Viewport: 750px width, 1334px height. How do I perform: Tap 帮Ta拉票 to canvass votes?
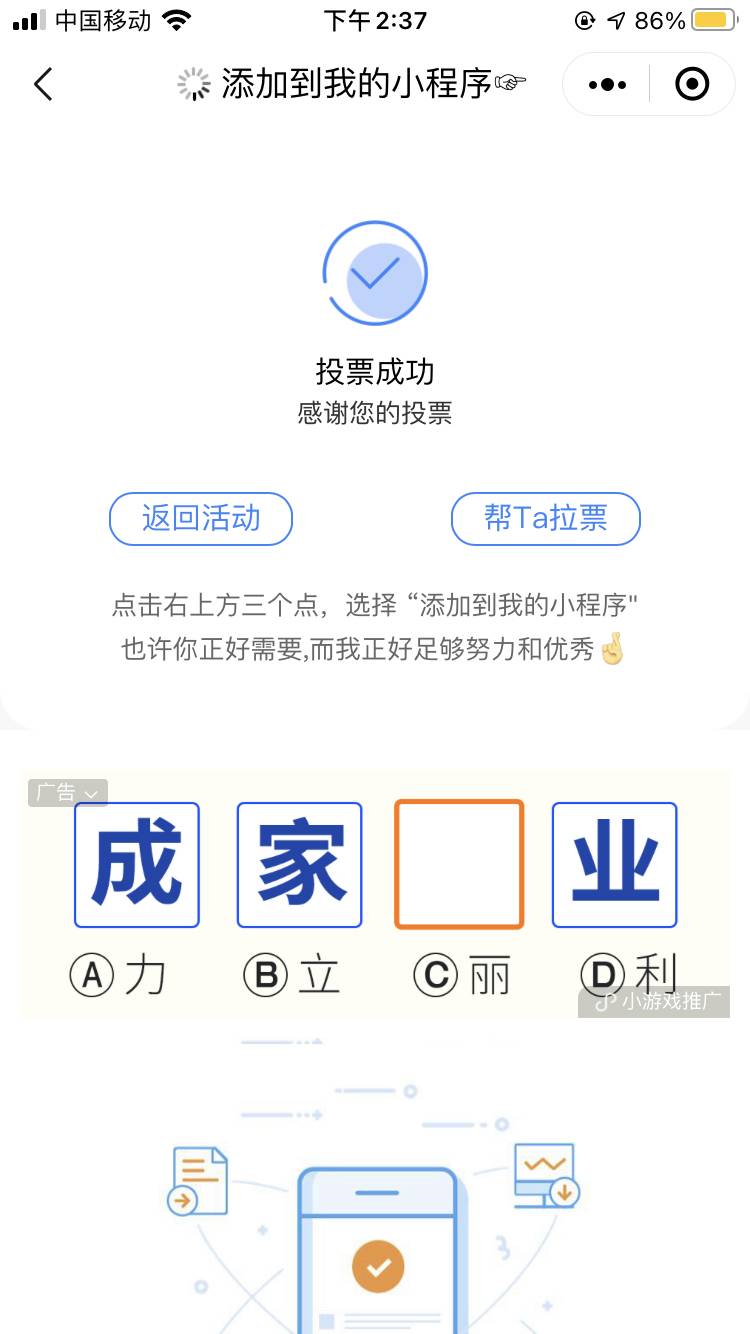pyautogui.click(x=545, y=518)
